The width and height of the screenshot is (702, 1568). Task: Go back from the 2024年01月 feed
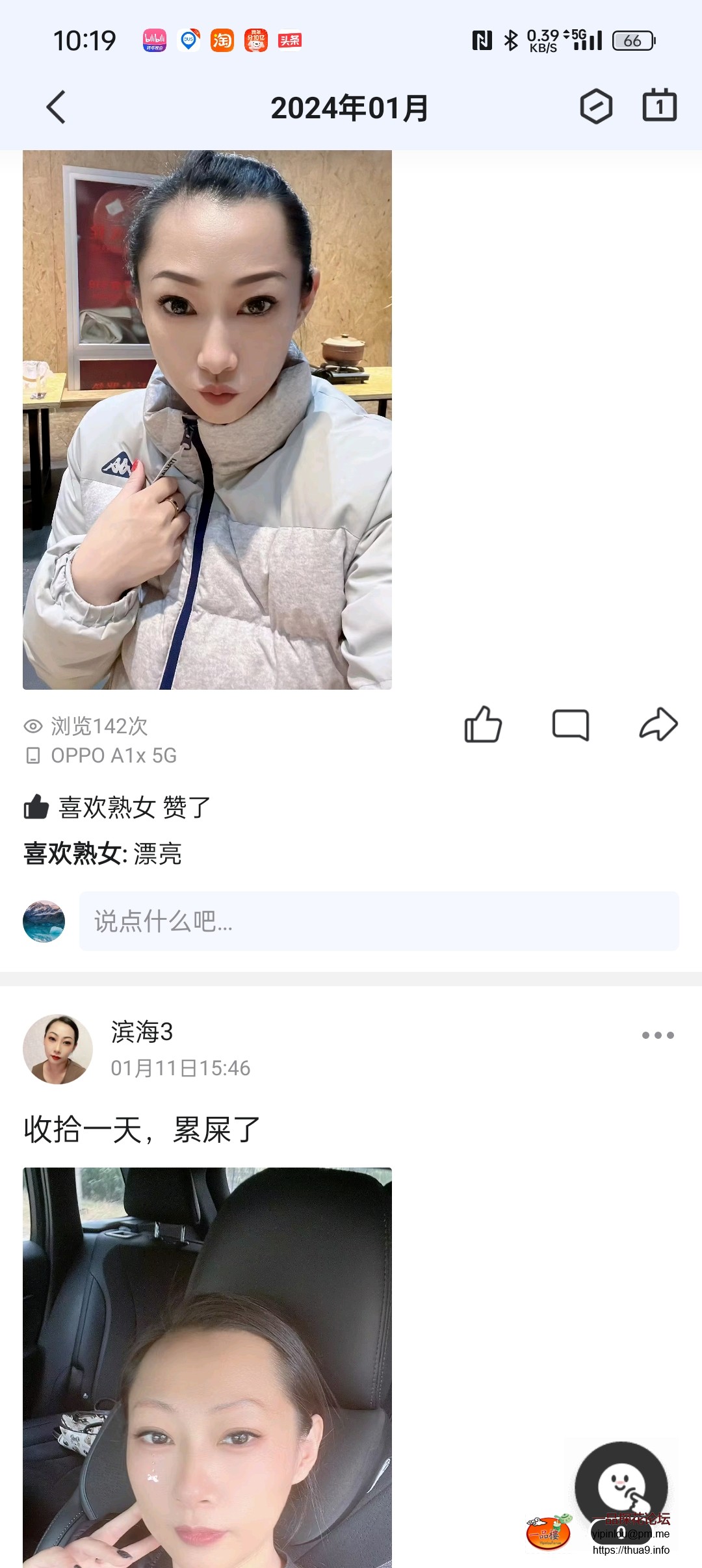coord(57,107)
